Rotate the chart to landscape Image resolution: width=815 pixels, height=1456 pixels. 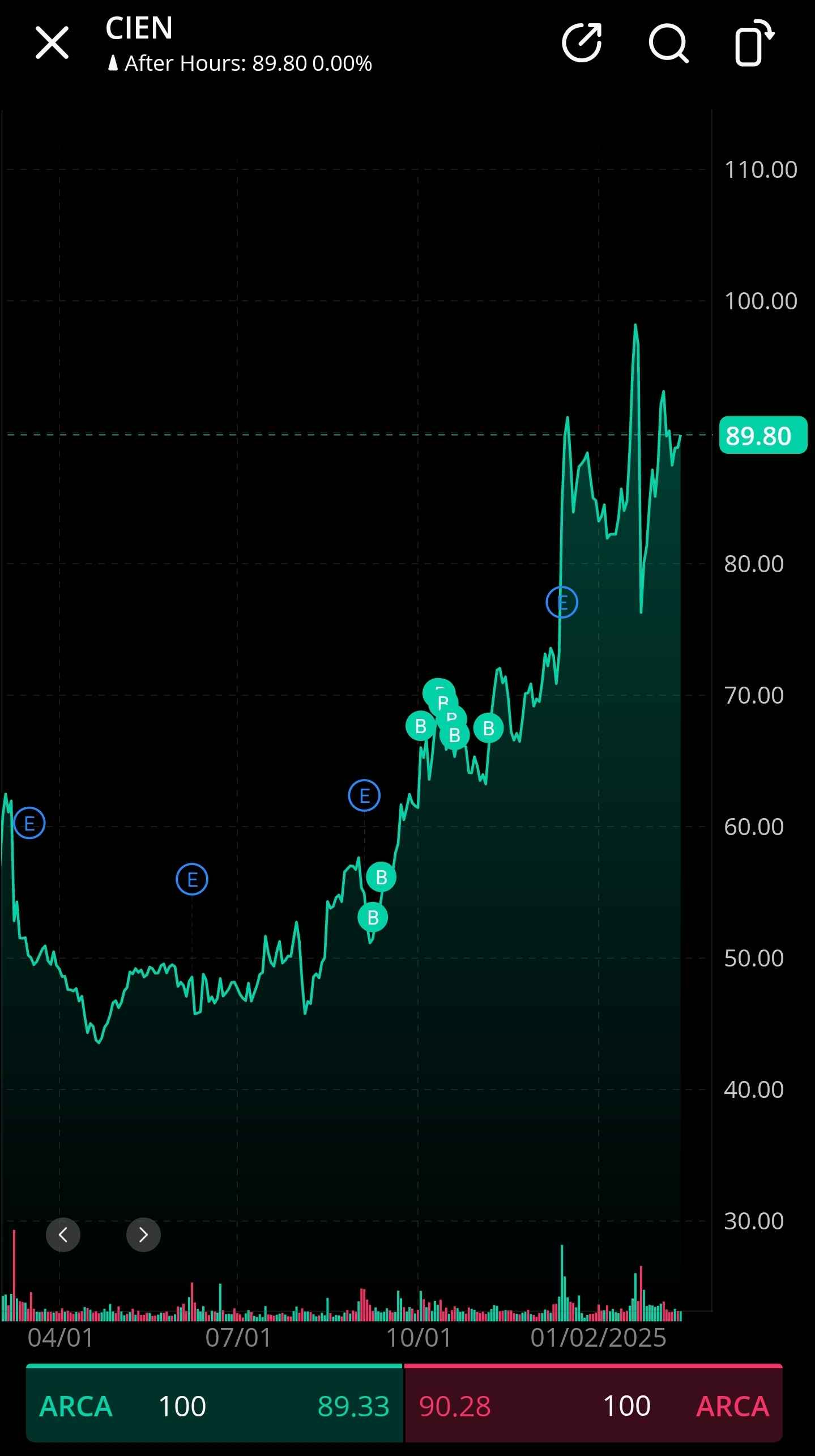[754, 42]
